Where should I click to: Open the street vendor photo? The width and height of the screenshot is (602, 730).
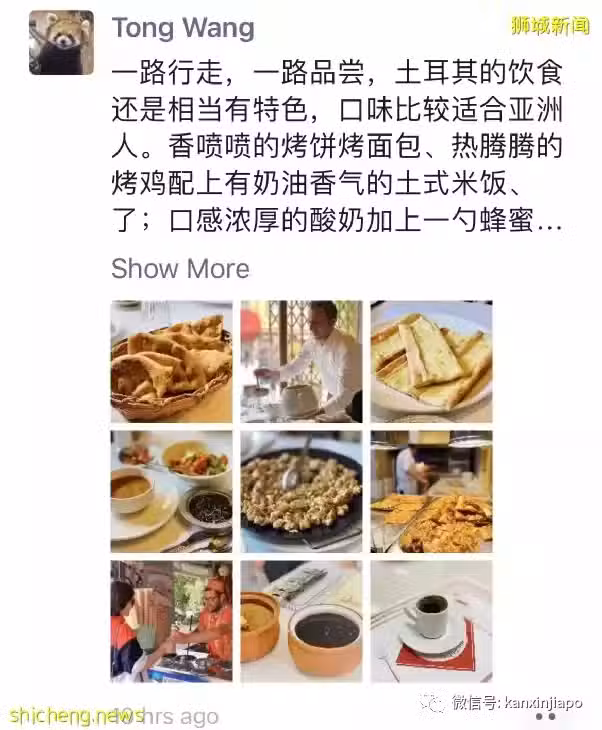point(171,620)
